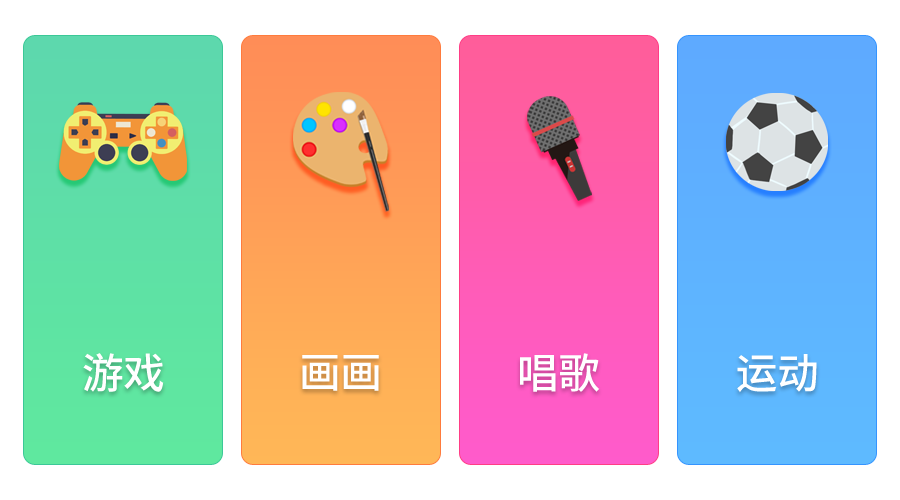Image resolution: width=900 pixels, height=500 pixels.
Task: Choose the 唱歌 singing card
Action: [x=559, y=250]
